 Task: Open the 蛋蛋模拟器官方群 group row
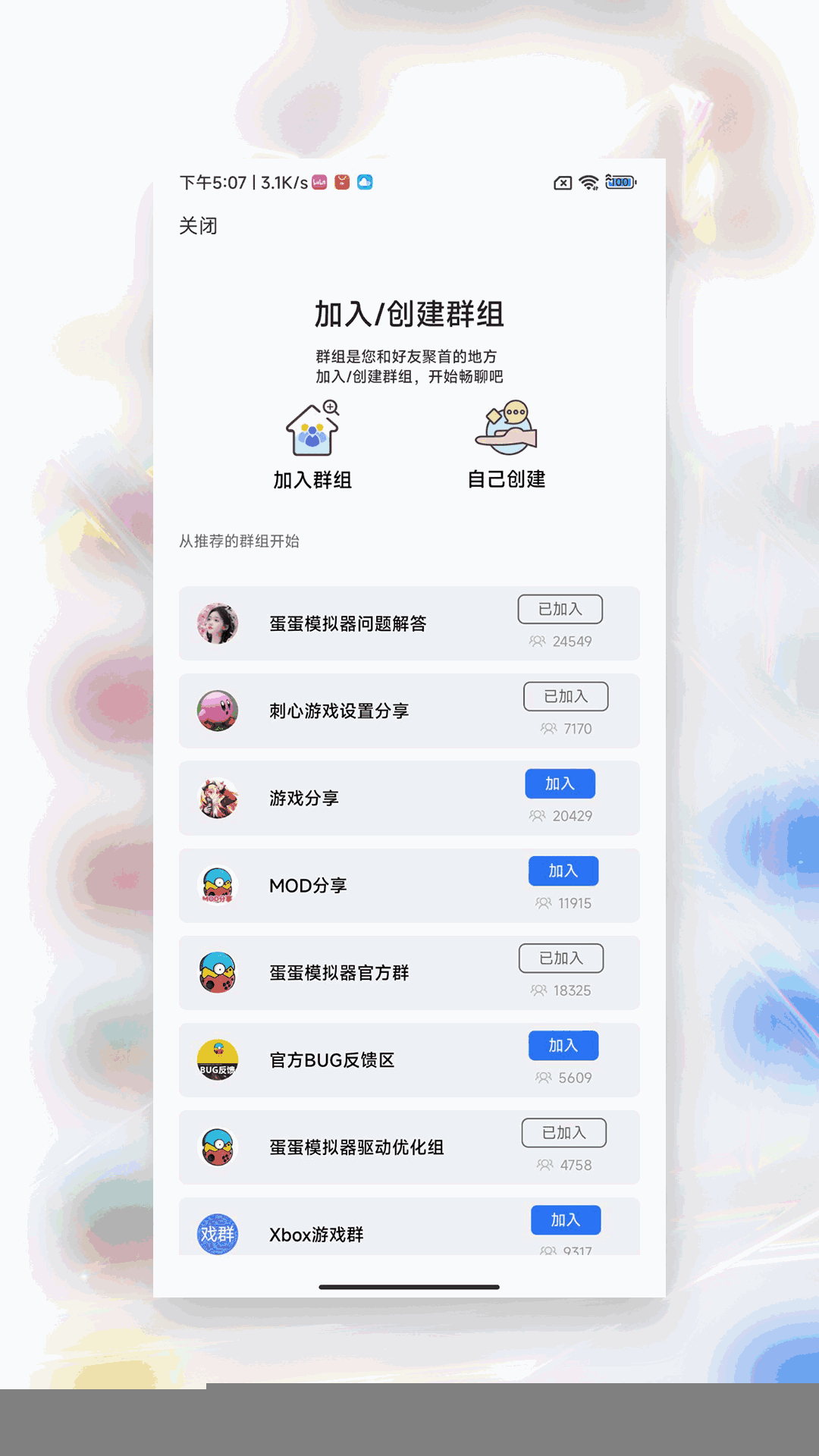tap(338, 972)
